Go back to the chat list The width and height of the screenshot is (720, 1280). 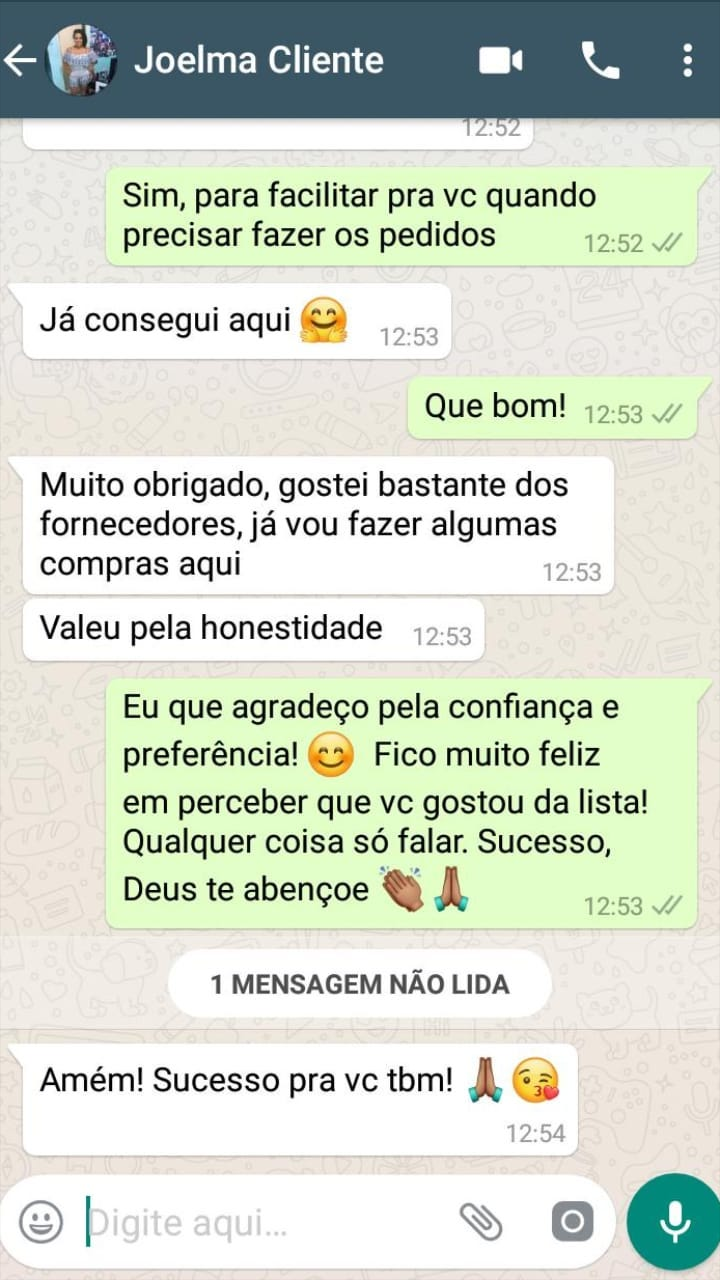coord(20,61)
